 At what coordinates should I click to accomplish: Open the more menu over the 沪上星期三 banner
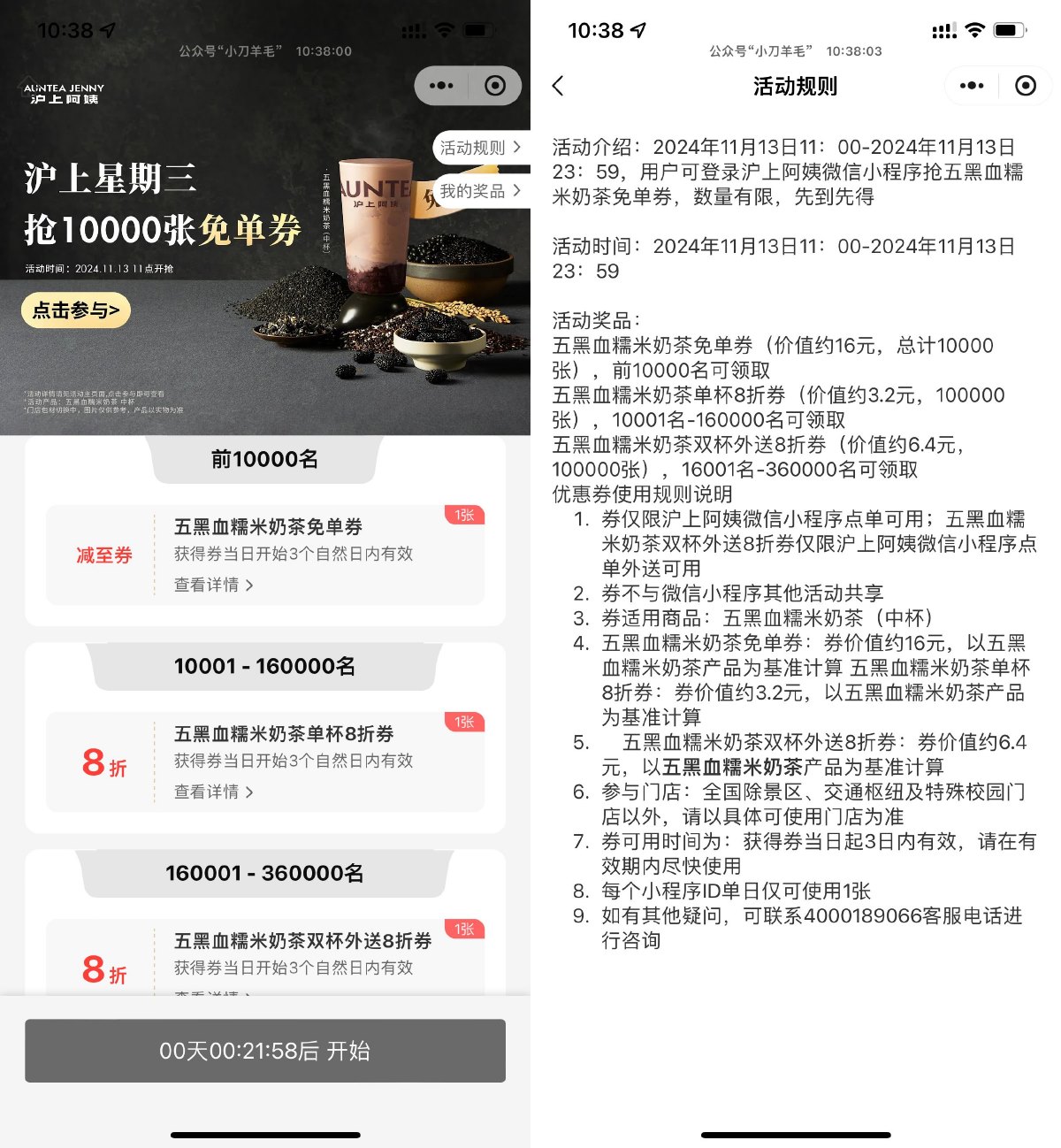tap(441, 86)
